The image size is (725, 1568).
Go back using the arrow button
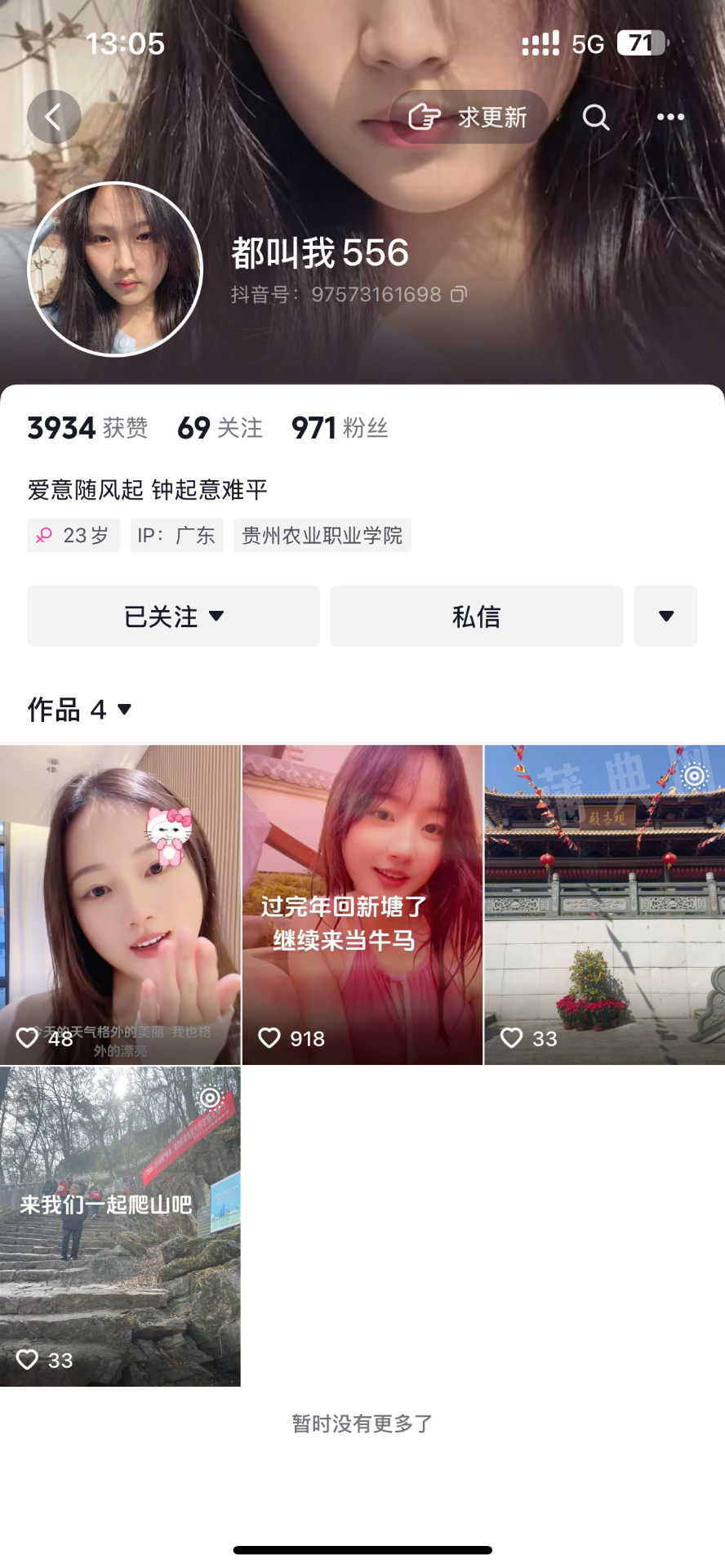[54, 117]
